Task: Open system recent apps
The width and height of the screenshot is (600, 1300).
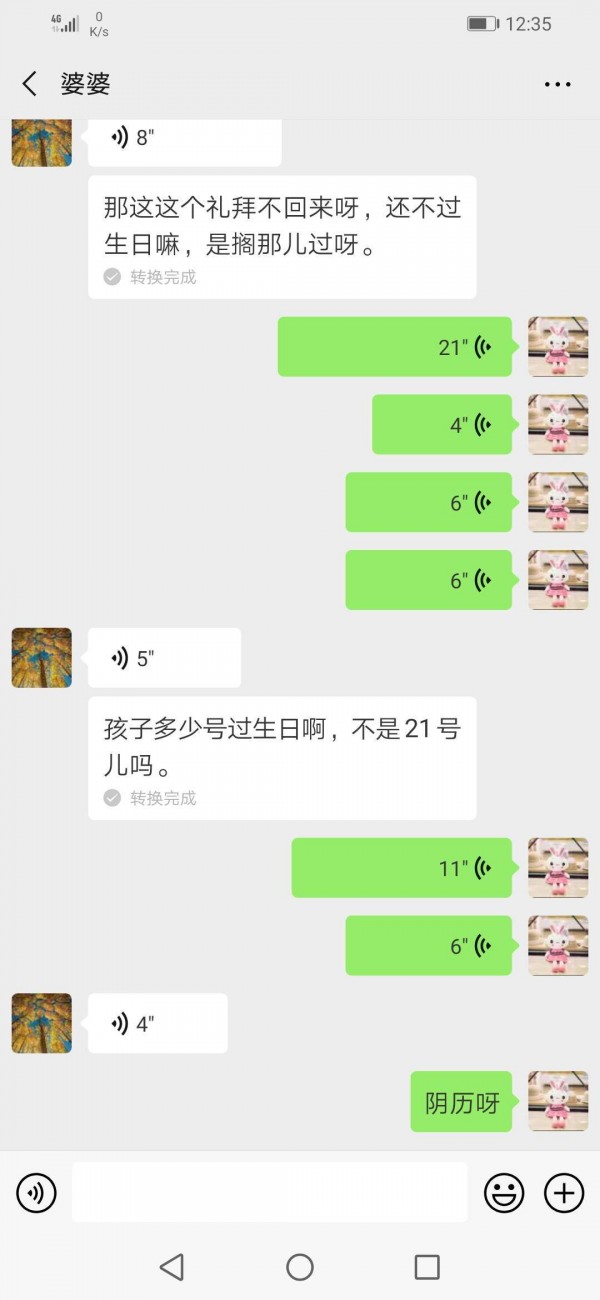Action: coord(427,1268)
